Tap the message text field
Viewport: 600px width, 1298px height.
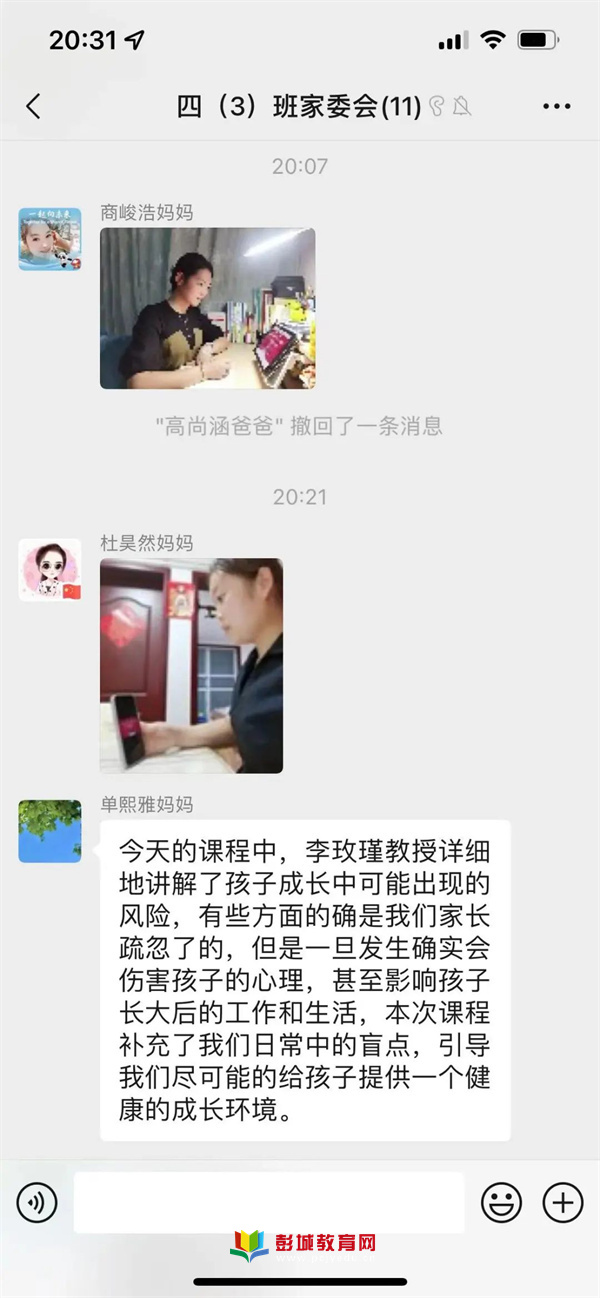[x=268, y=1202]
